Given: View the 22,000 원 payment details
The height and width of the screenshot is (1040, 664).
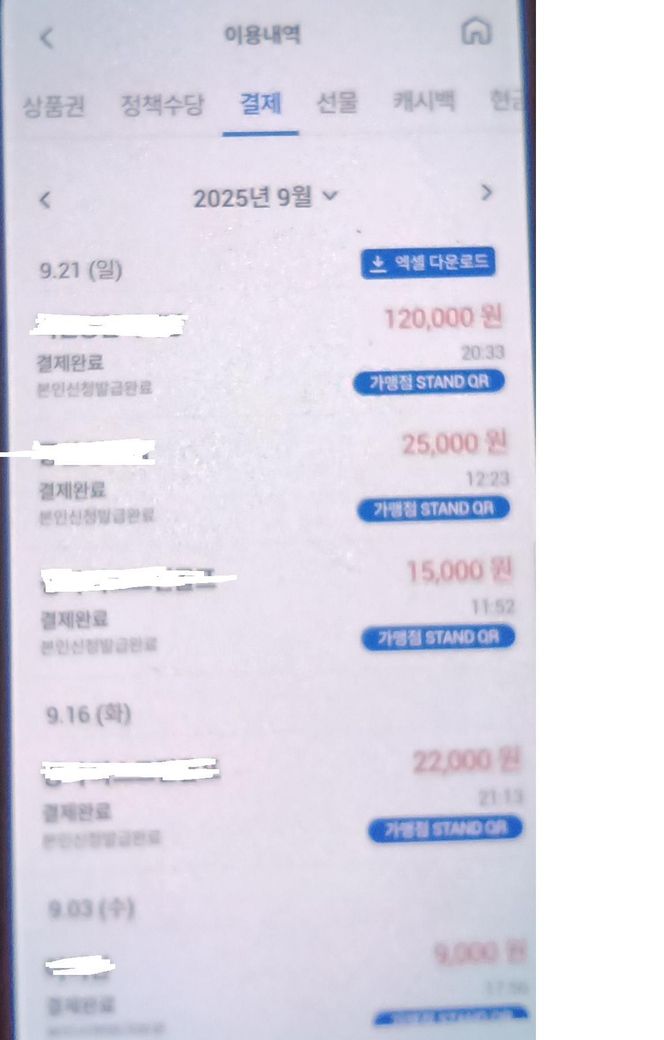Looking at the screenshot, I should point(280,797).
